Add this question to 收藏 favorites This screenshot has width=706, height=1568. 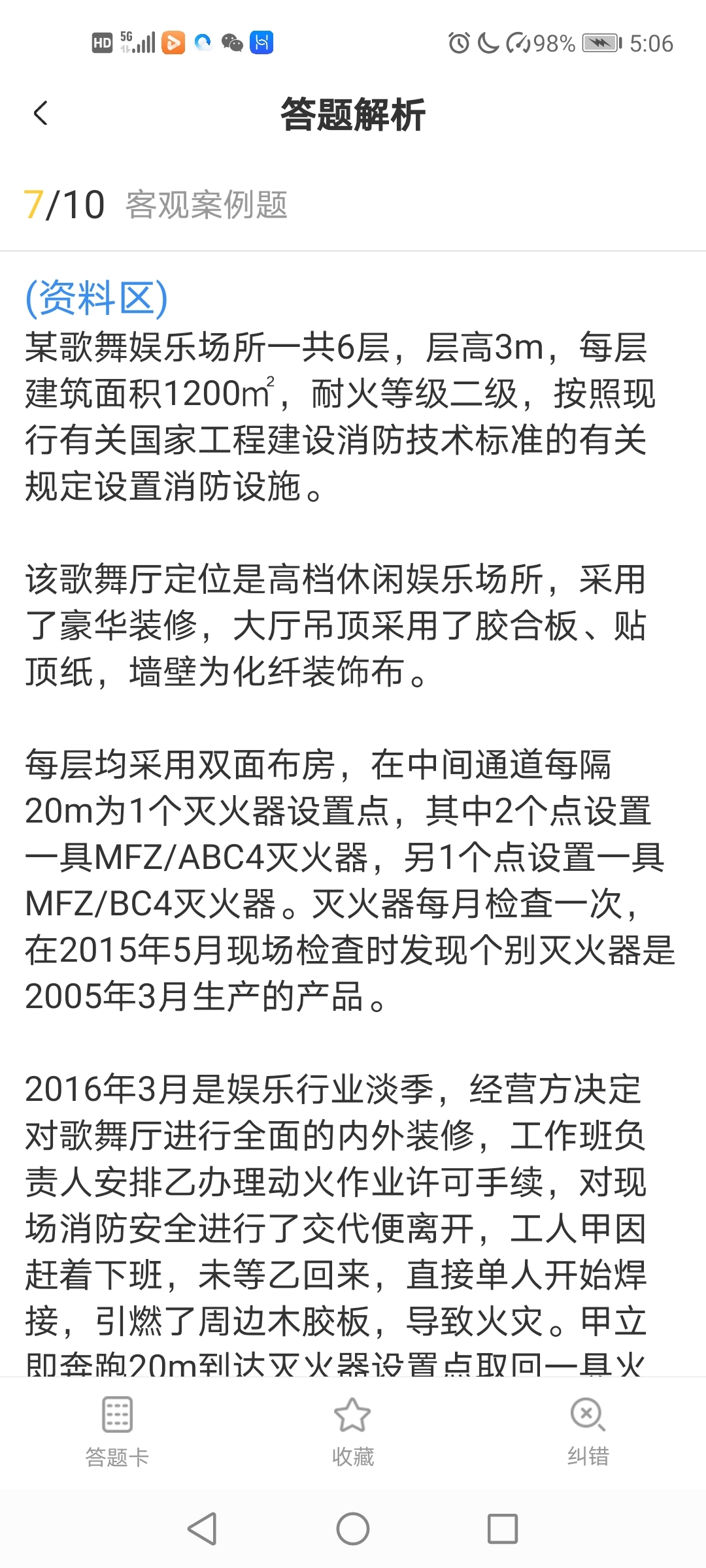coord(352,1432)
